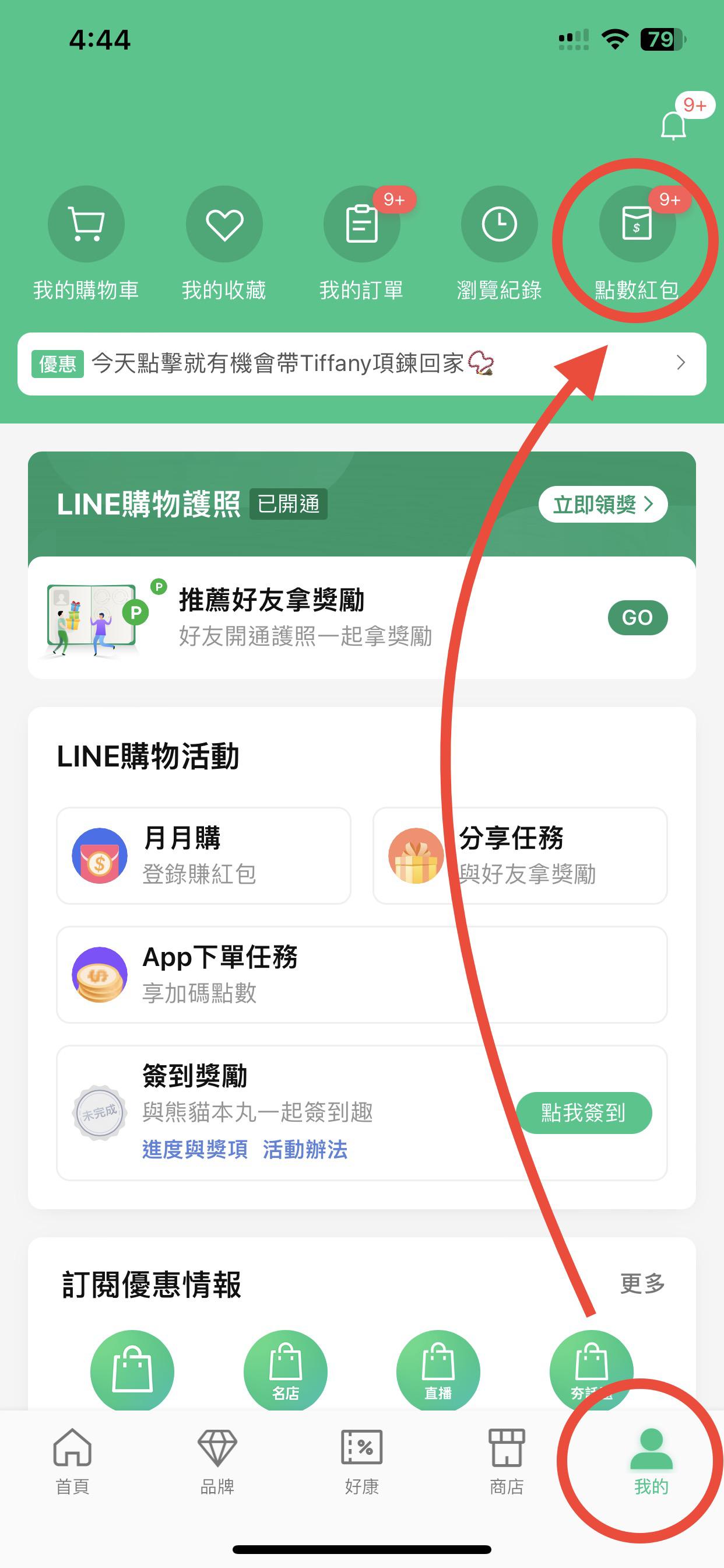Switch to the 首頁 tab
This screenshot has width=724, height=1568.
[72, 1462]
